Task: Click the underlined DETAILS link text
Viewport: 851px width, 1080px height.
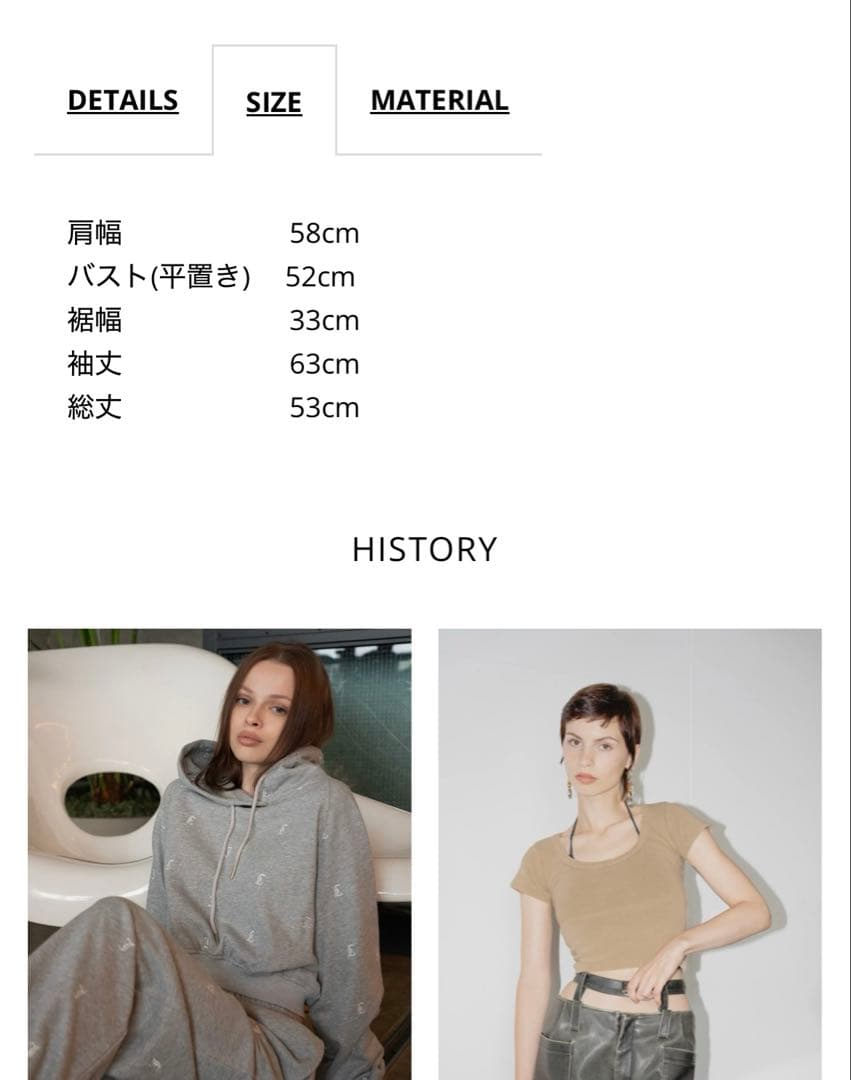Action: (x=123, y=100)
